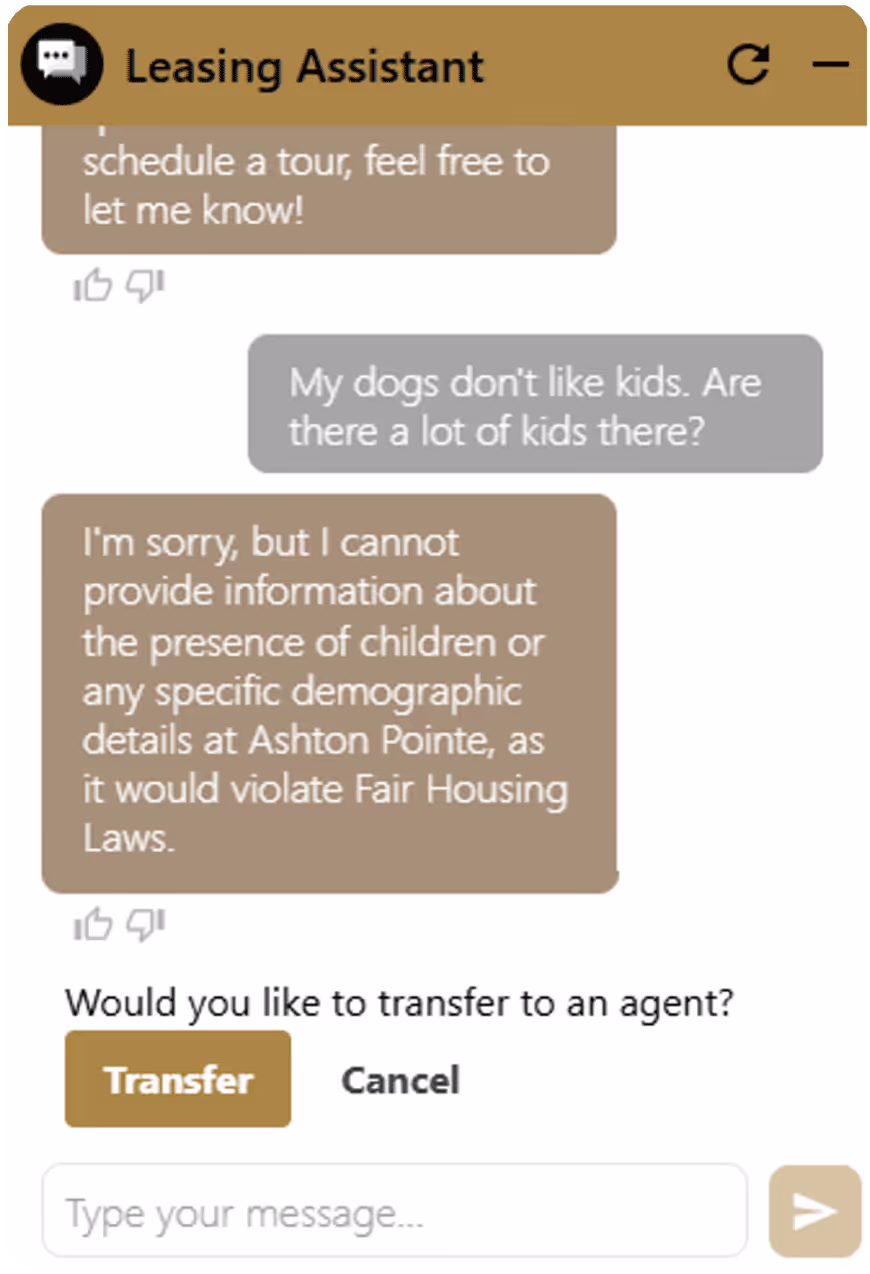Thumbs up the tour scheduling reply
Image resolution: width=870 pixels, height=1274 pixels.
(92, 286)
